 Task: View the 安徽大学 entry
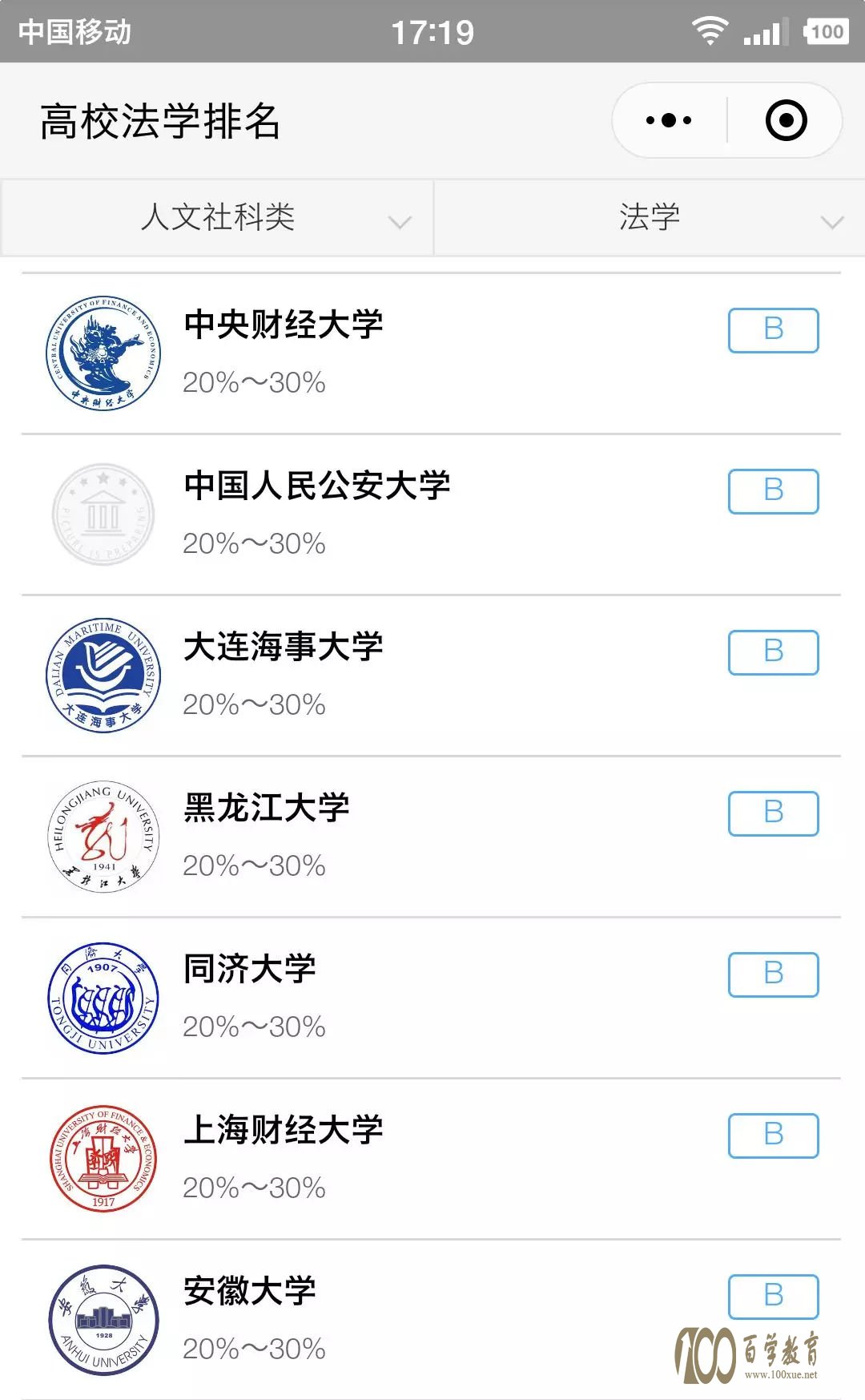point(431,1320)
